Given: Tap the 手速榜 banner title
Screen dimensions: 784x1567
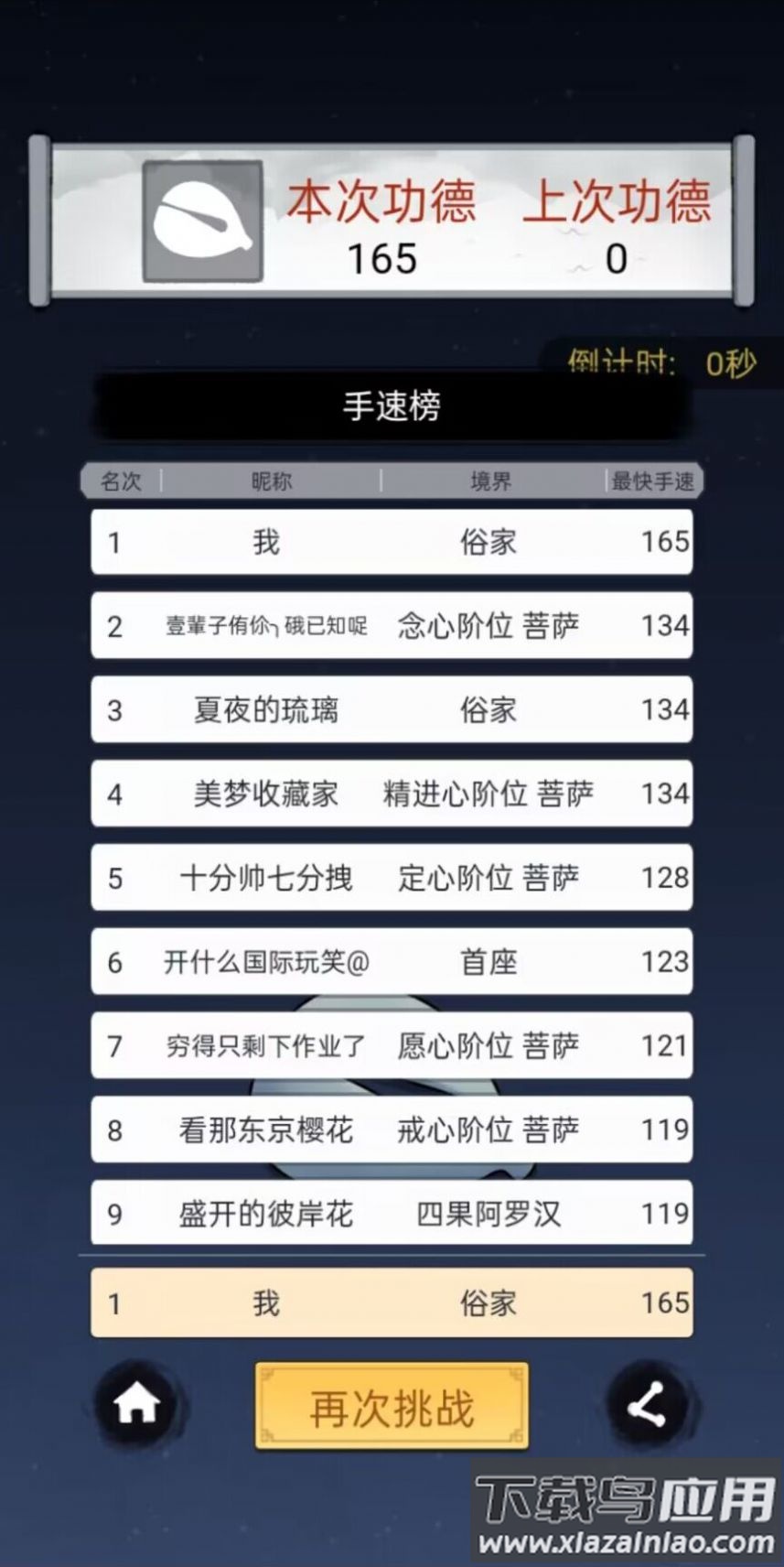Looking at the screenshot, I should coord(392,405).
